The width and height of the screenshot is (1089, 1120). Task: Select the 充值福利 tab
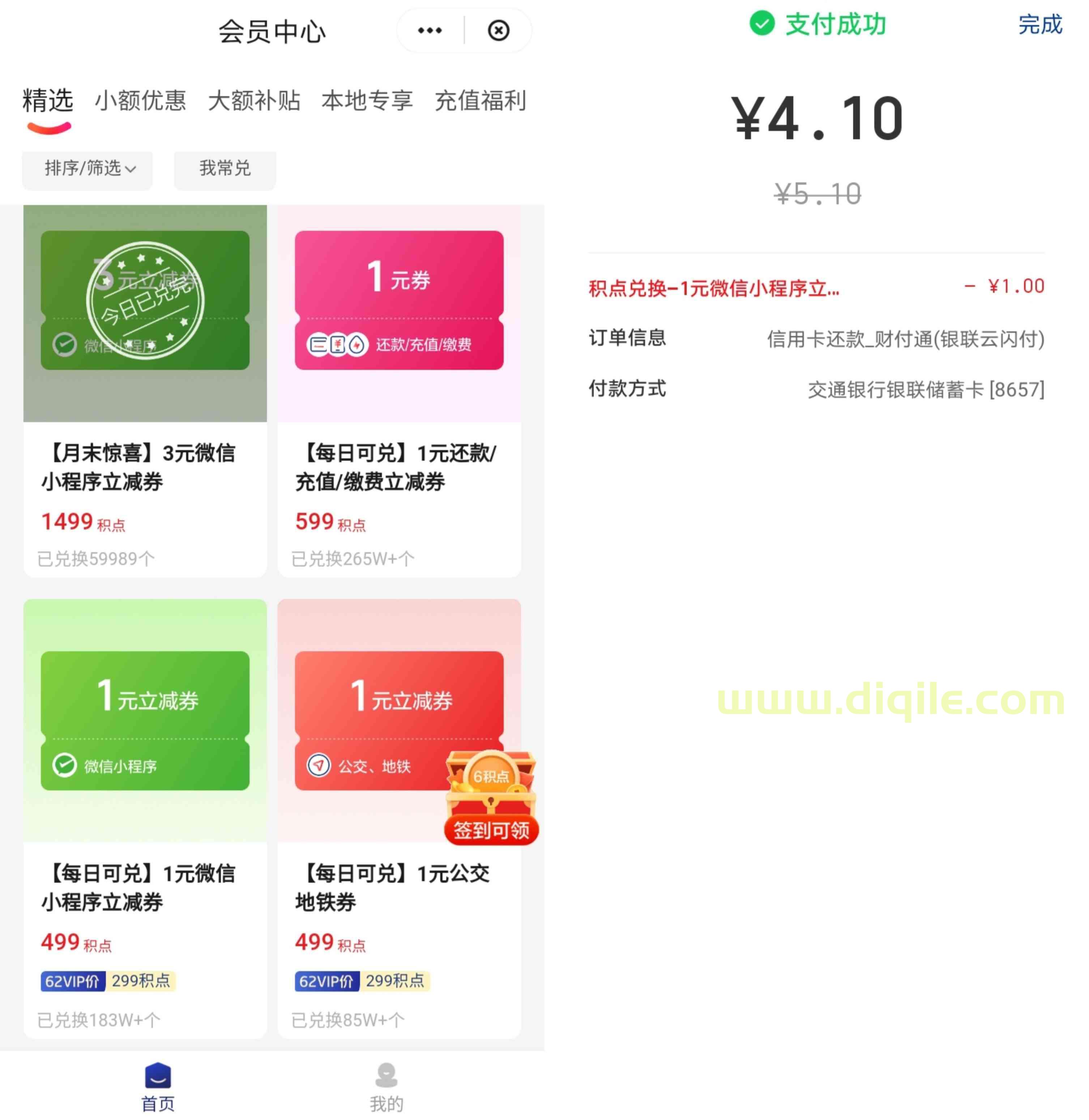click(481, 101)
